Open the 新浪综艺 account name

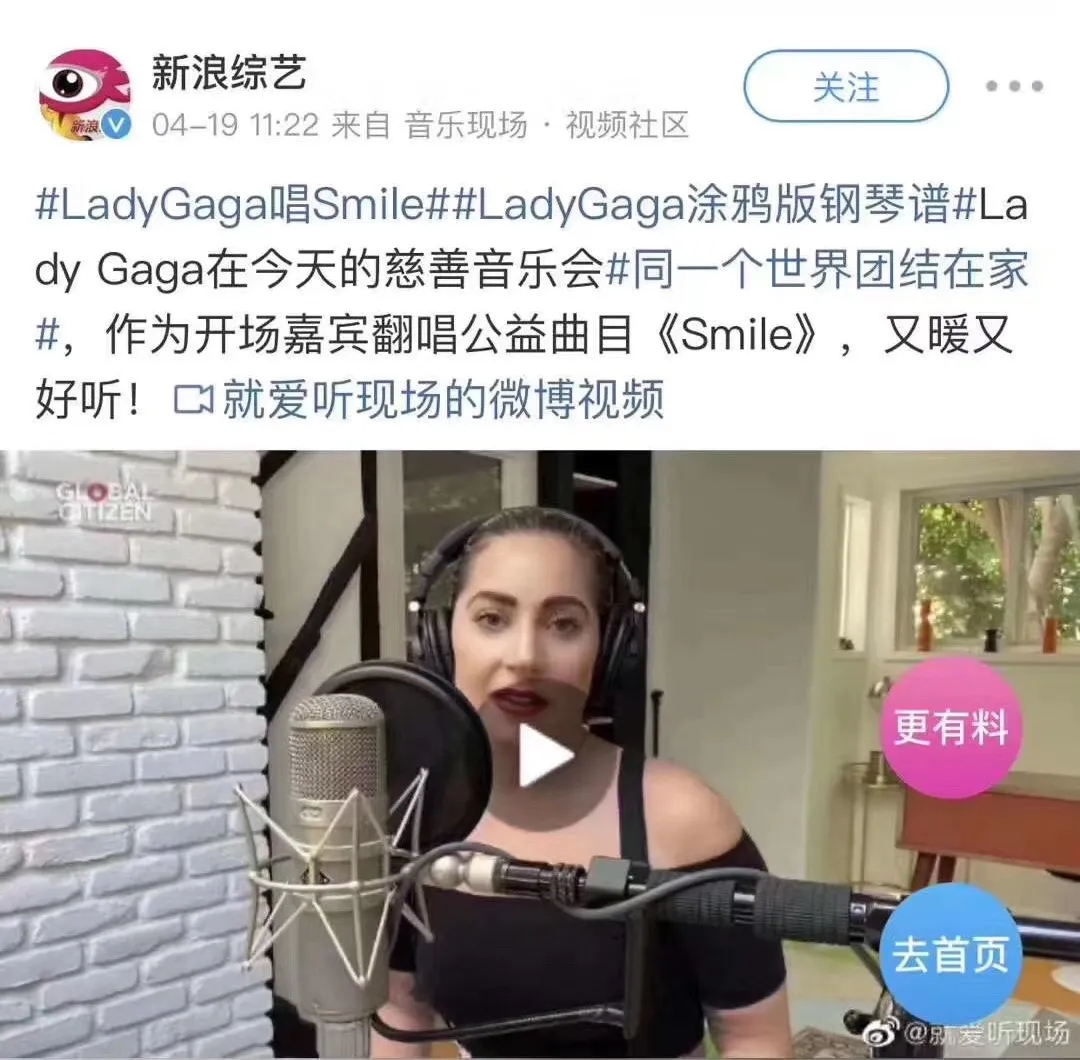[x=229, y=73]
